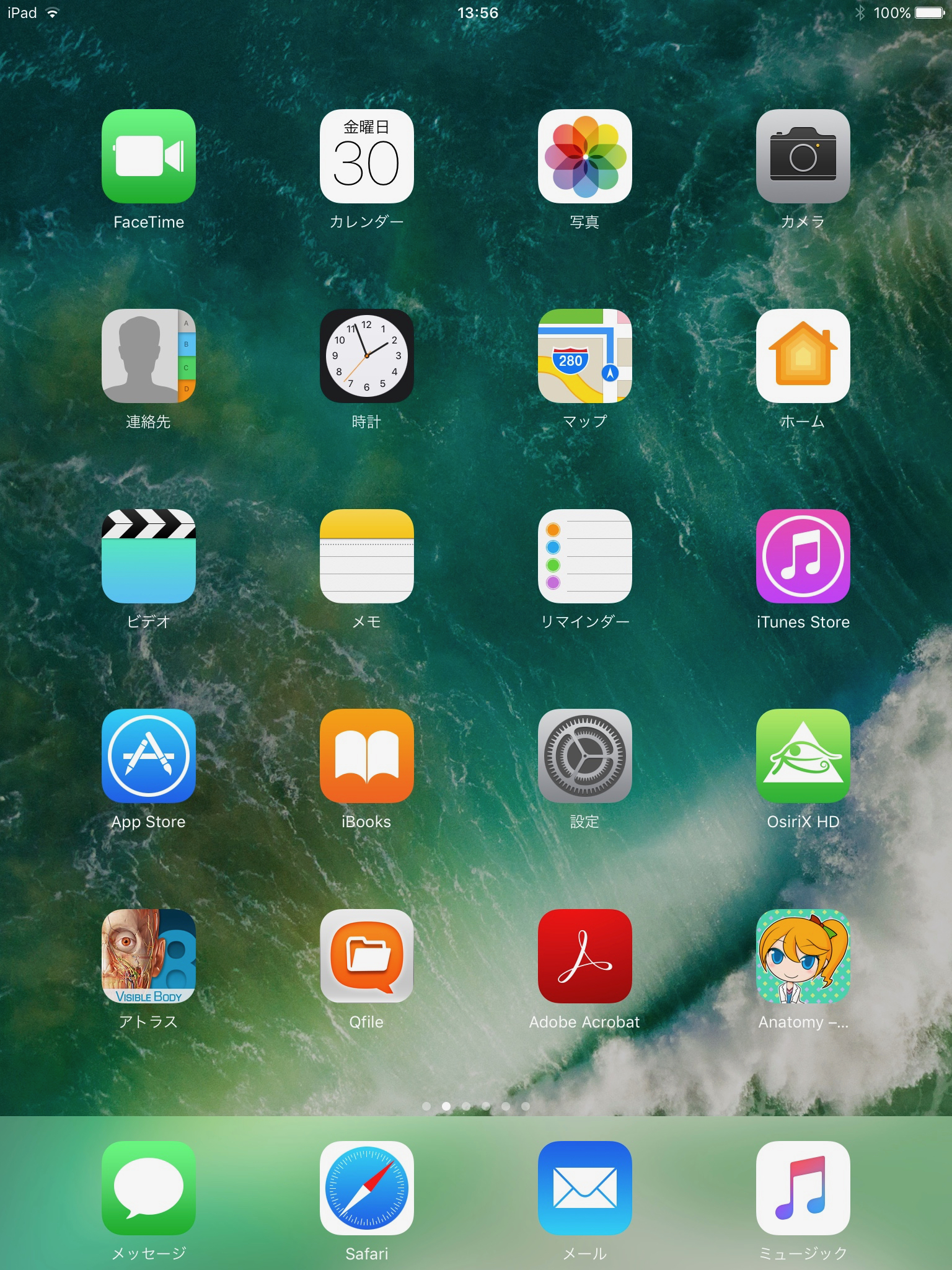Image resolution: width=952 pixels, height=1270 pixels.
Task: Open メール mail in the dock
Action: click(585, 1188)
